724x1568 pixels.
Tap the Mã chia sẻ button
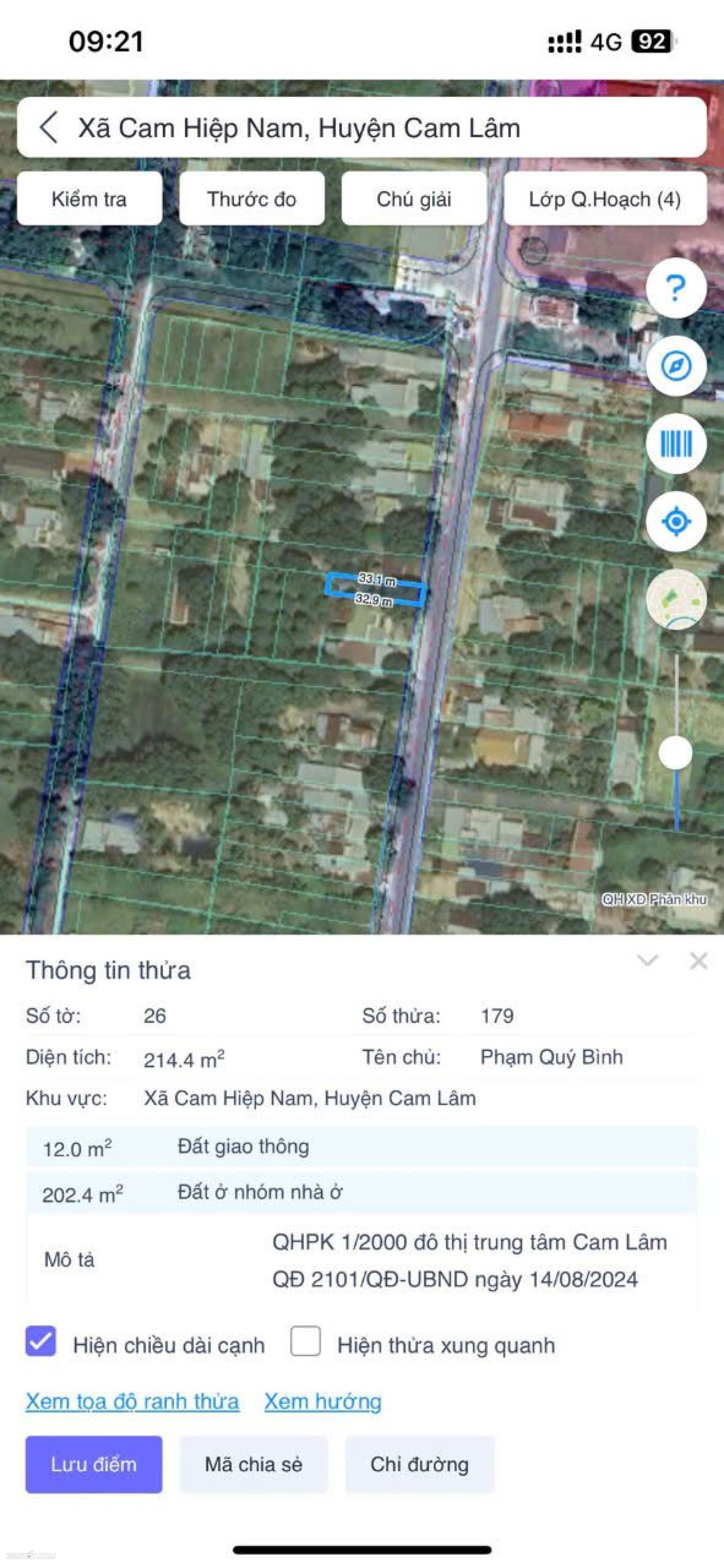(253, 1464)
